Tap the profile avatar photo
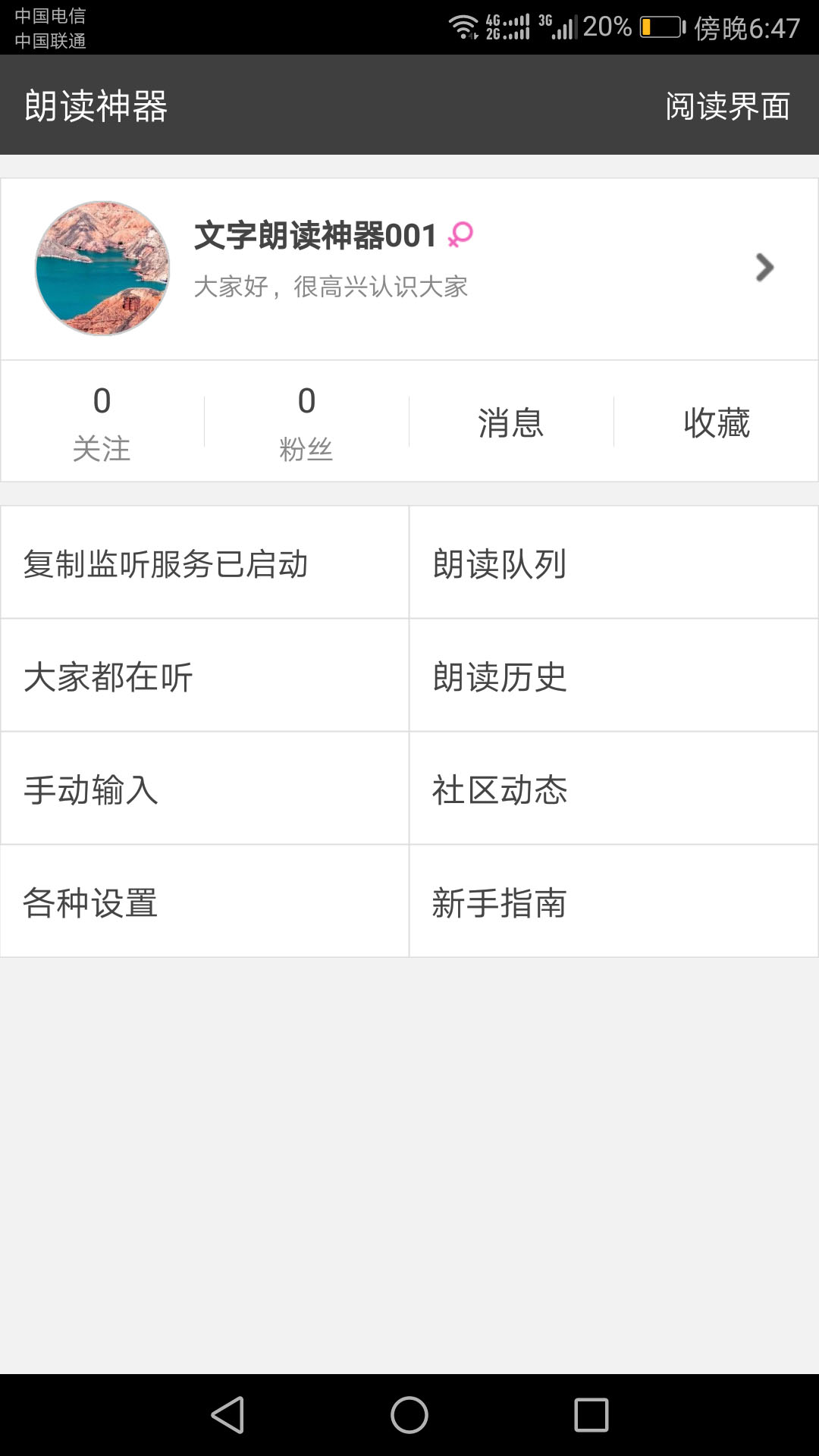The width and height of the screenshot is (819, 1456). point(102,268)
